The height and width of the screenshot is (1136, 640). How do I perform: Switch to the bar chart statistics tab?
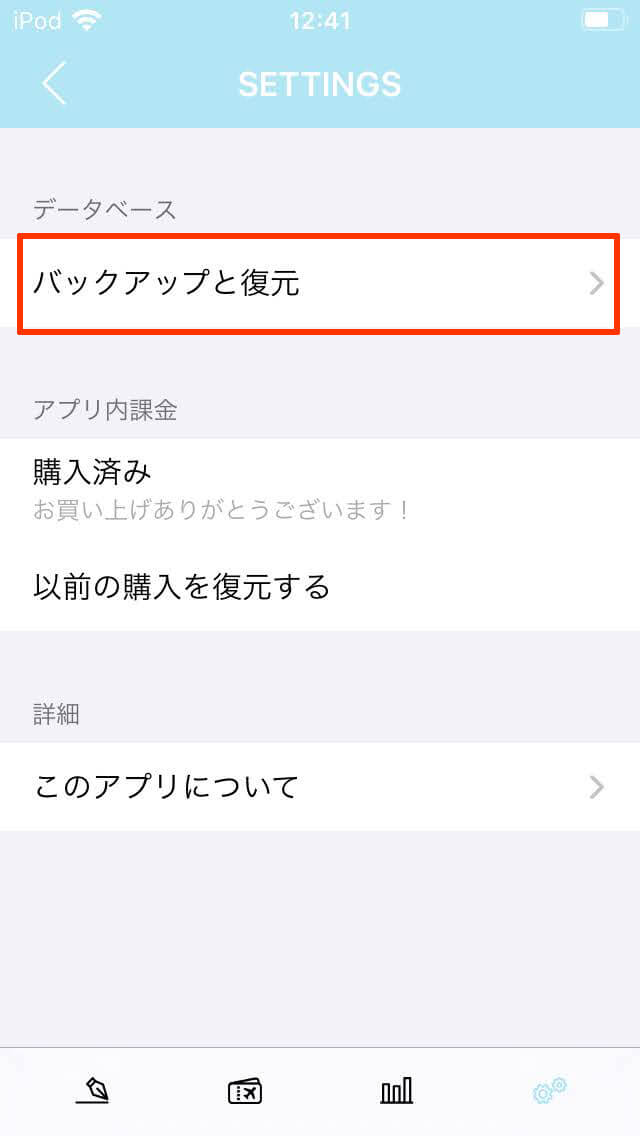pos(396,1090)
